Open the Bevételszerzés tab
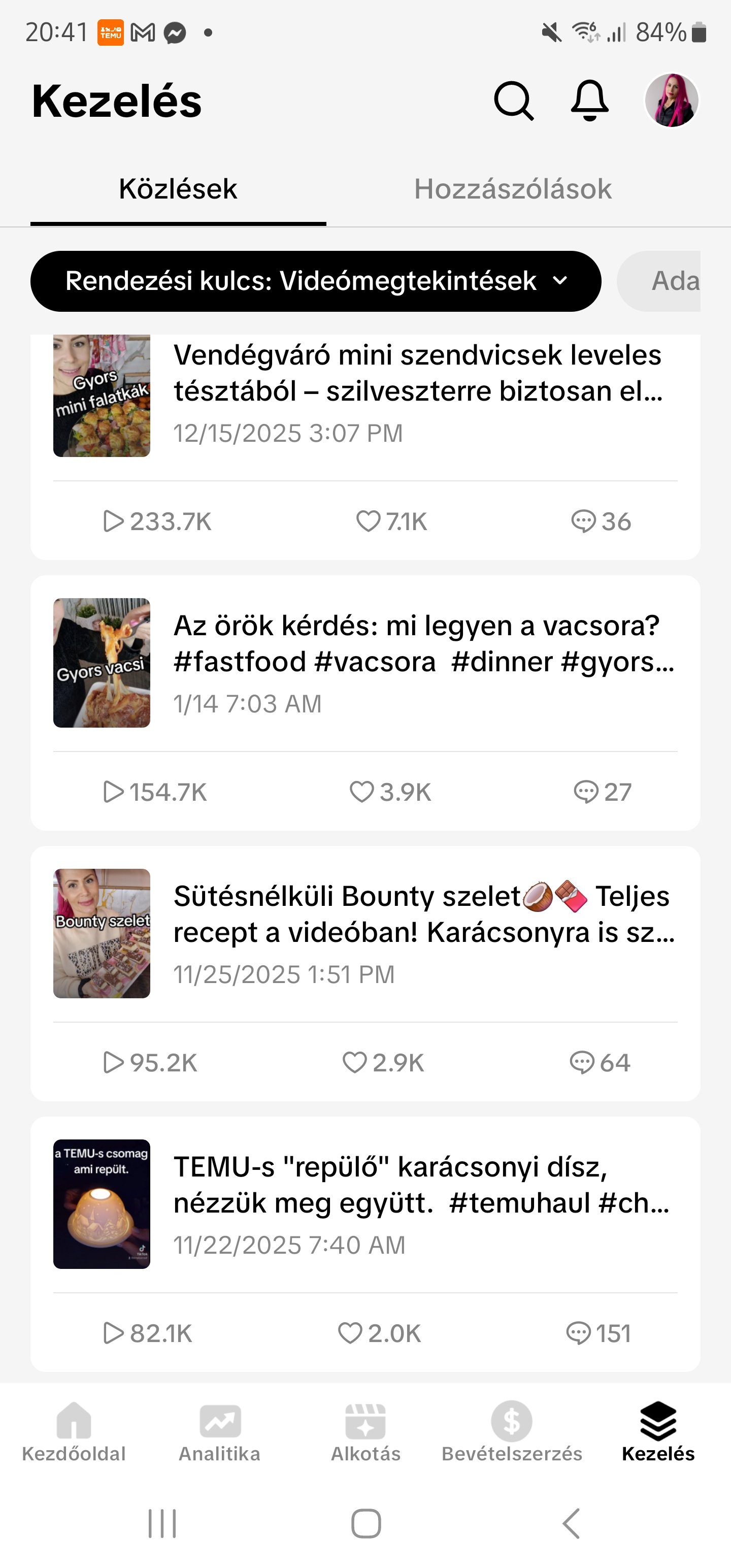 (x=511, y=1433)
